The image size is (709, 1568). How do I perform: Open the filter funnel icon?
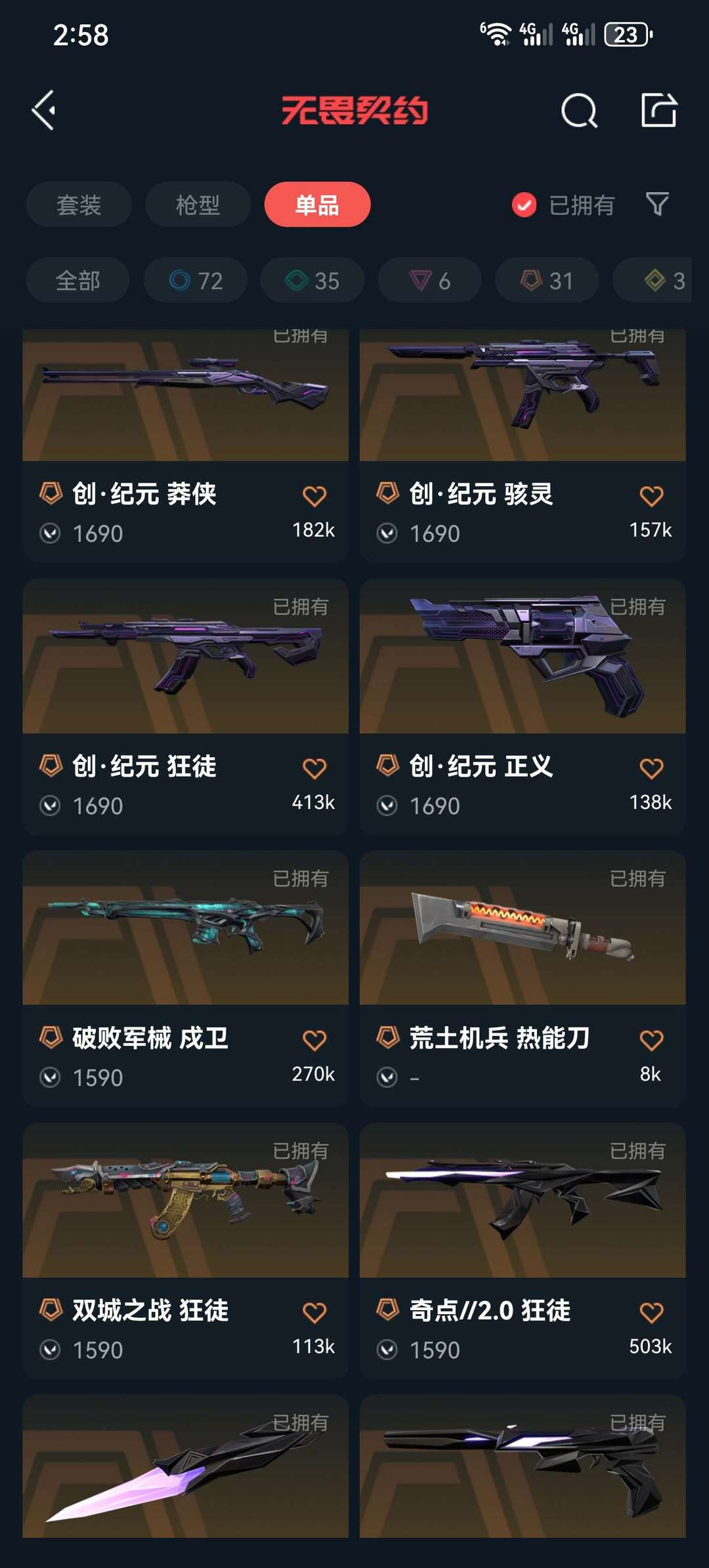[x=657, y=204]
